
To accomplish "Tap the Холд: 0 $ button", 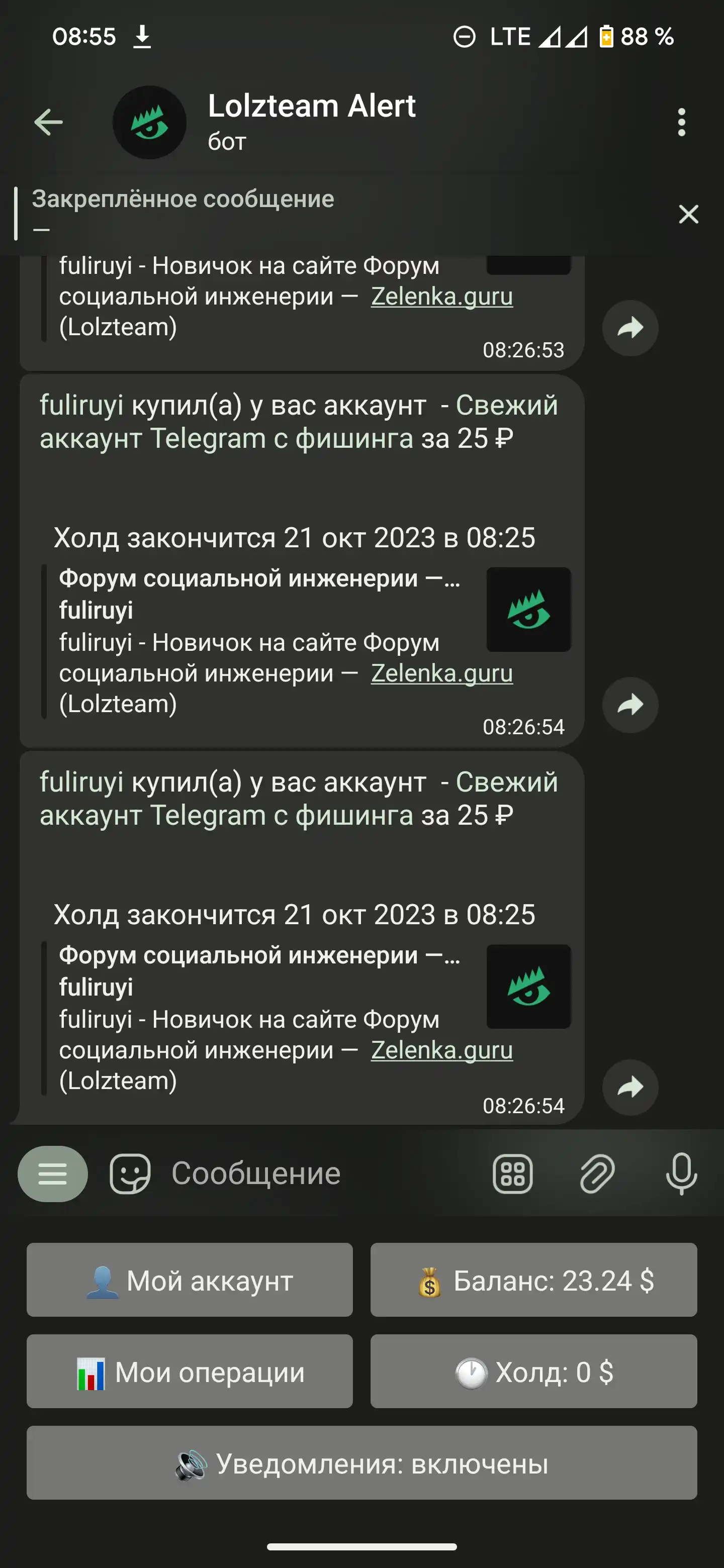I will (x=534, y=1371).
